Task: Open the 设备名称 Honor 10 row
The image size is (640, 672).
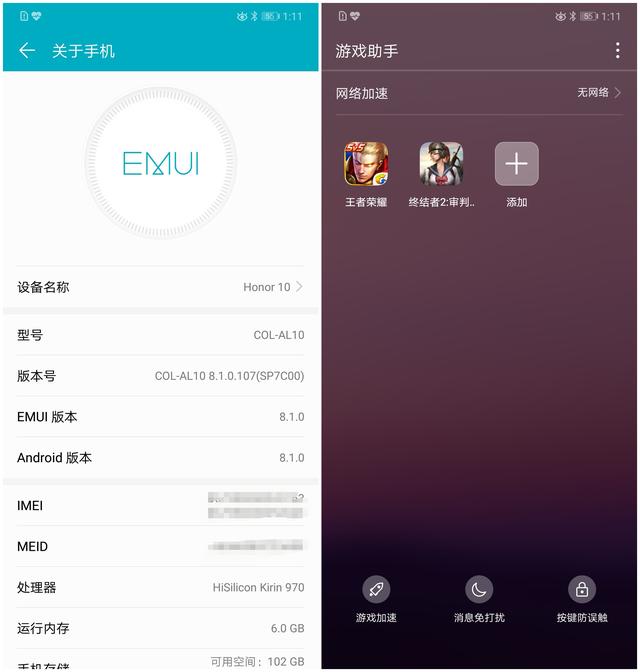Action: tap(160, 287)
